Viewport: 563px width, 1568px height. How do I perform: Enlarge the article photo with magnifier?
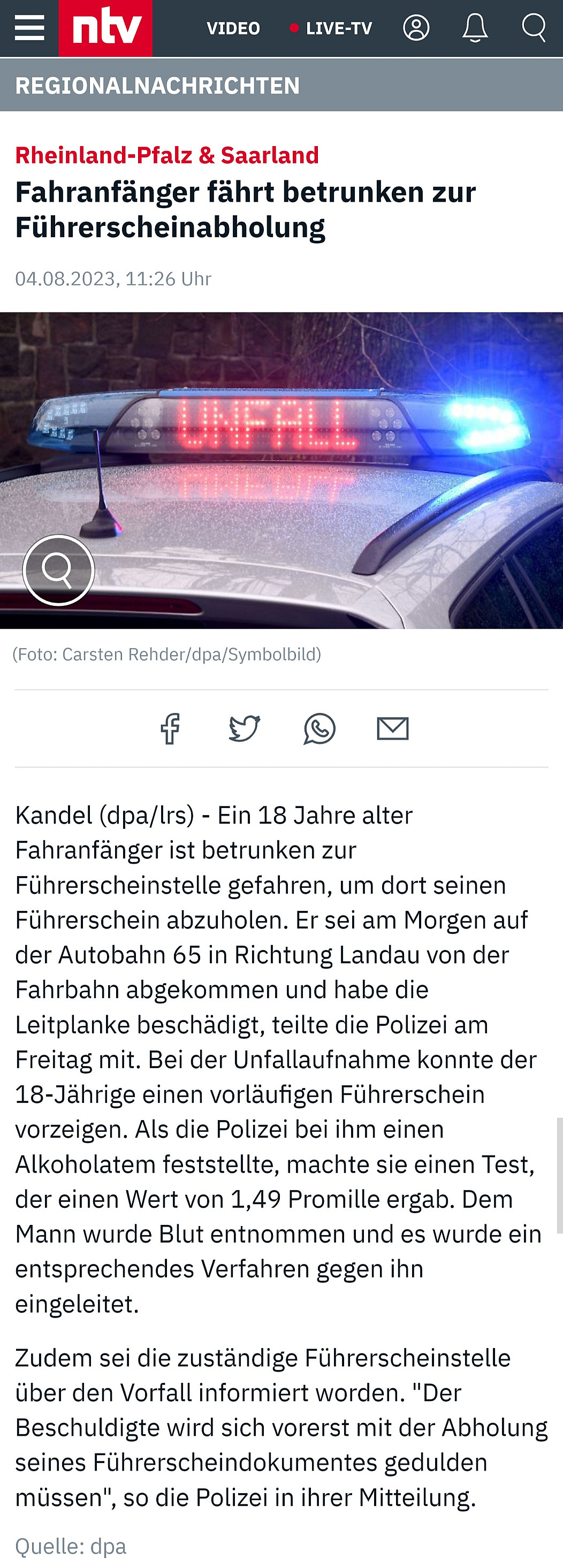pos(58,570)
